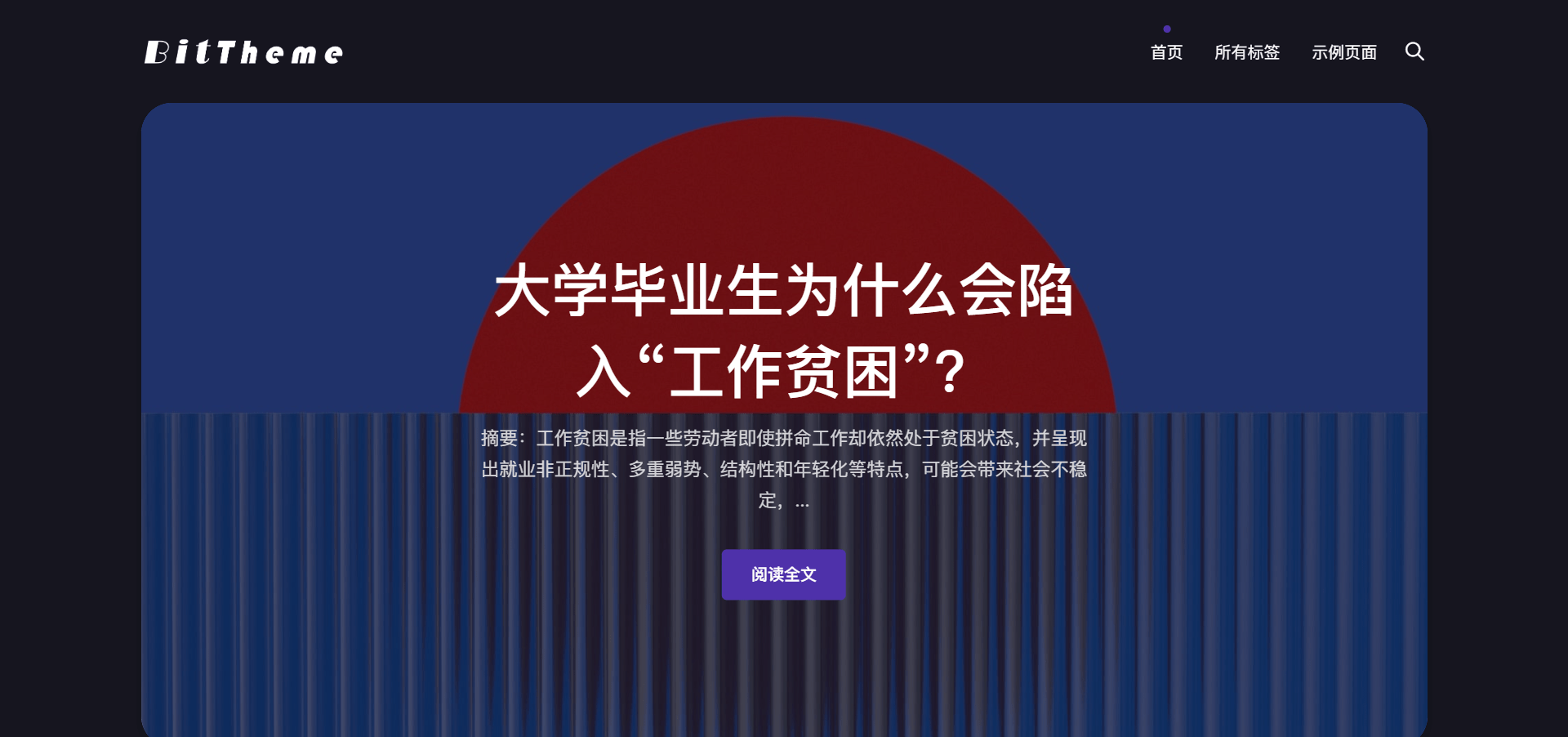Viewport: 1568px width, 737px height.
Task: Tap the 阅读全文 button
Action: click(x=783, y=574)
